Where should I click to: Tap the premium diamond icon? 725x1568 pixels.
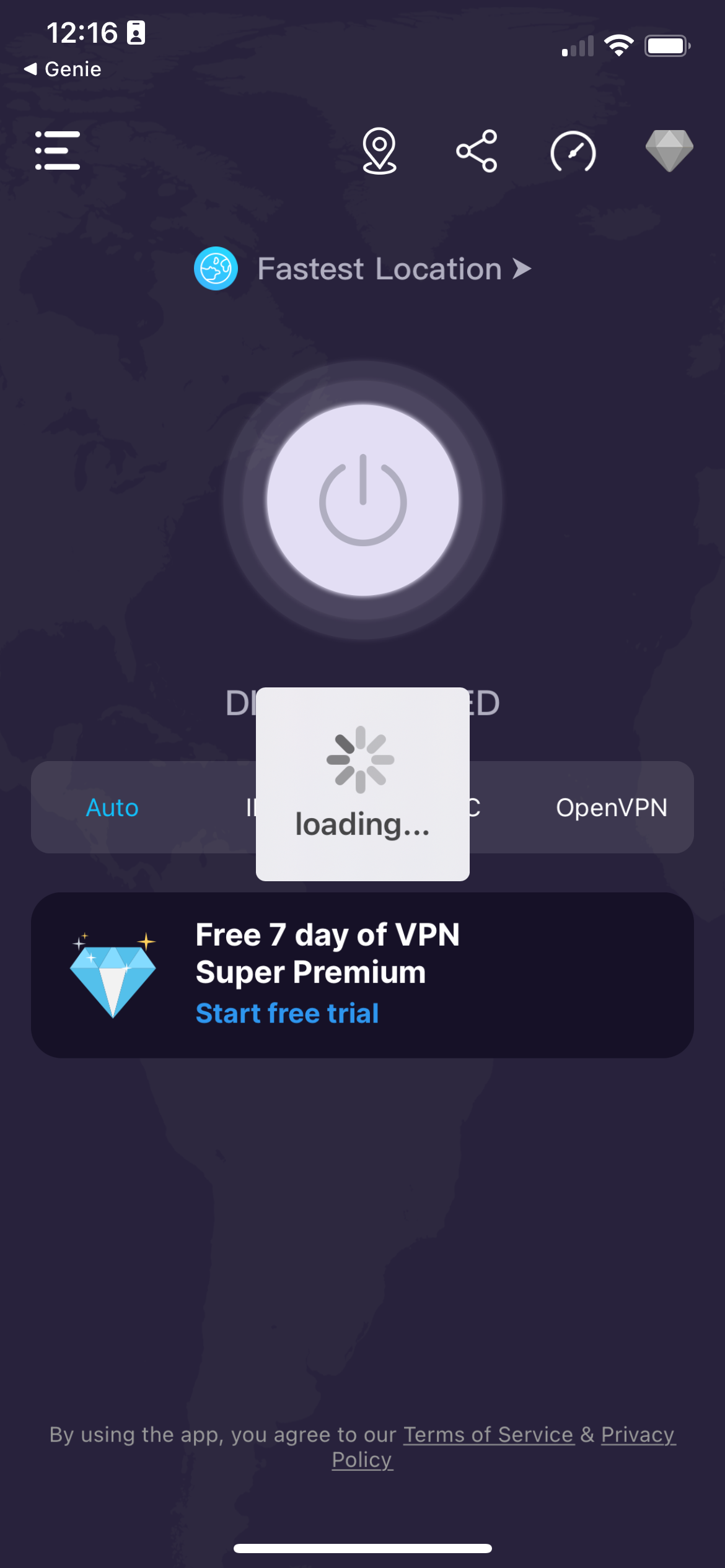(x=669, y=150)
